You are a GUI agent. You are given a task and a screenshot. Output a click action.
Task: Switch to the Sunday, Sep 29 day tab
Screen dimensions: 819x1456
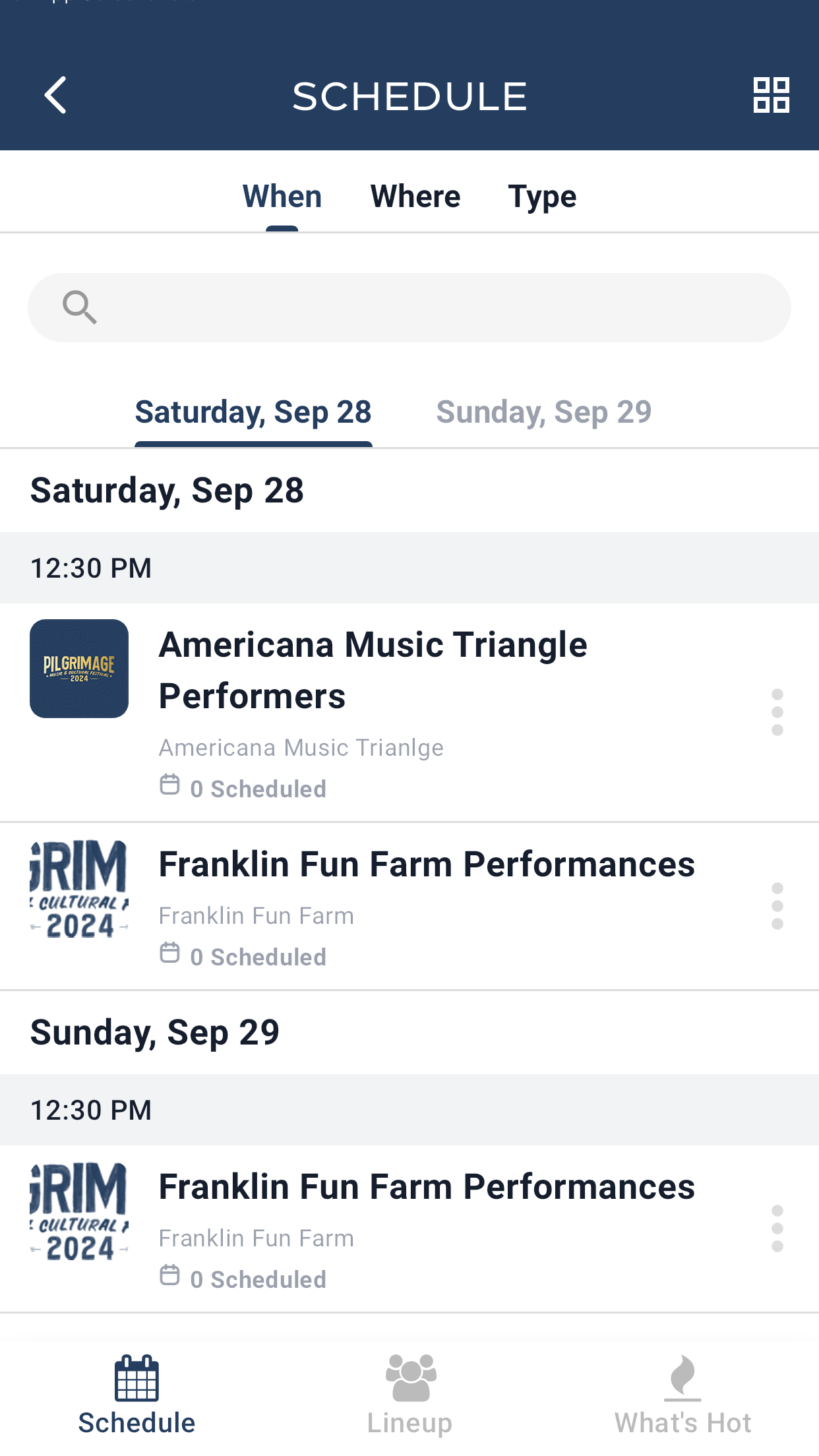tap(544, 412)
